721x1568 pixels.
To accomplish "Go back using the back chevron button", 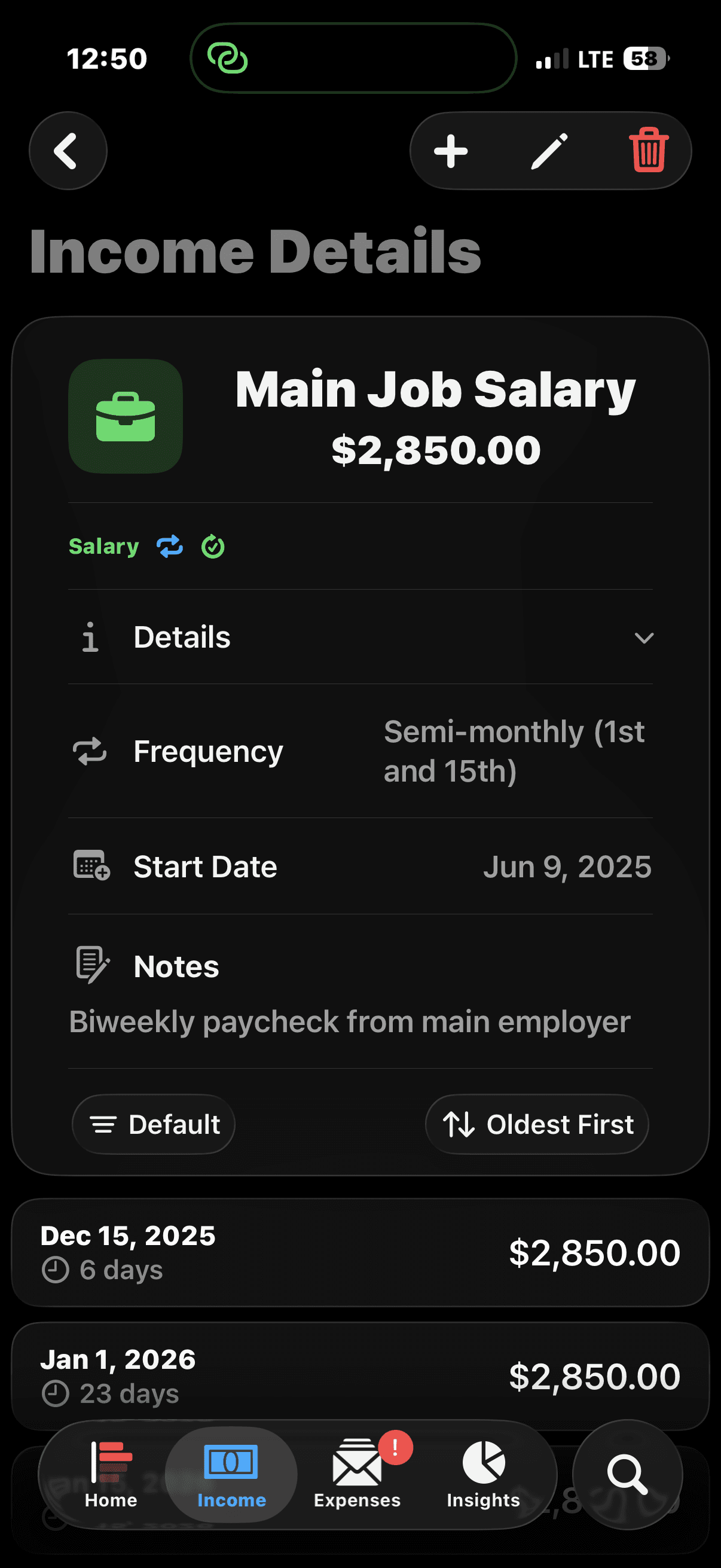I will pyautogui.click(x=68, y=151).
